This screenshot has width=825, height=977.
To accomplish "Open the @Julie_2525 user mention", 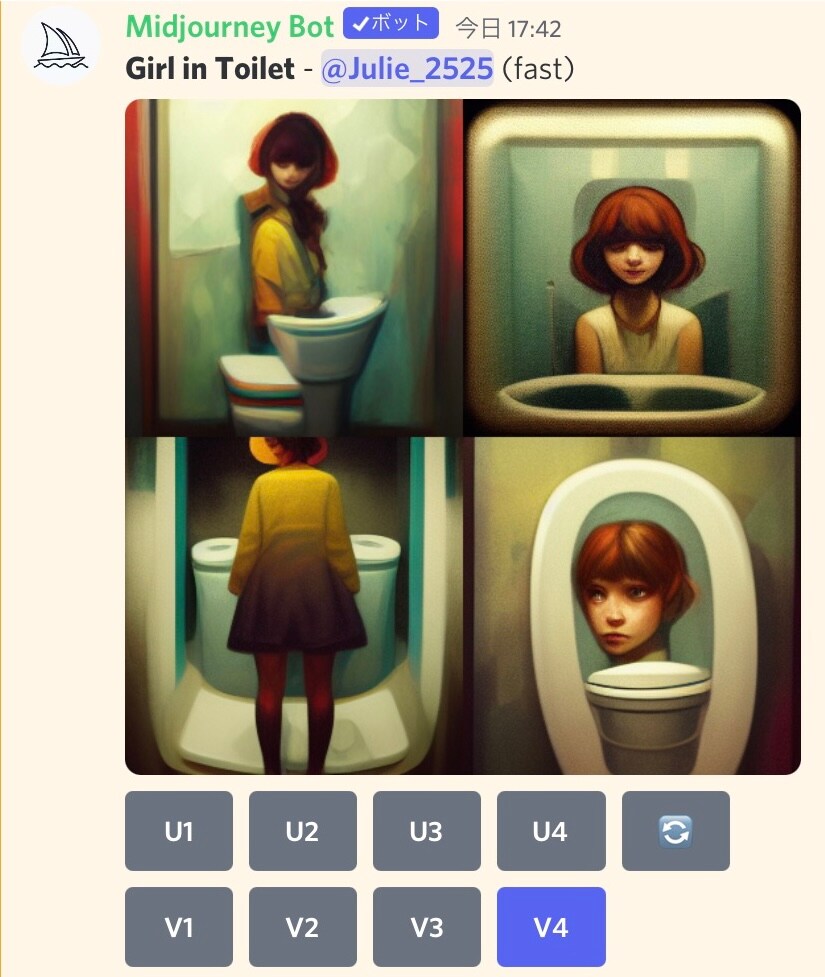I will tap(406, 68).
